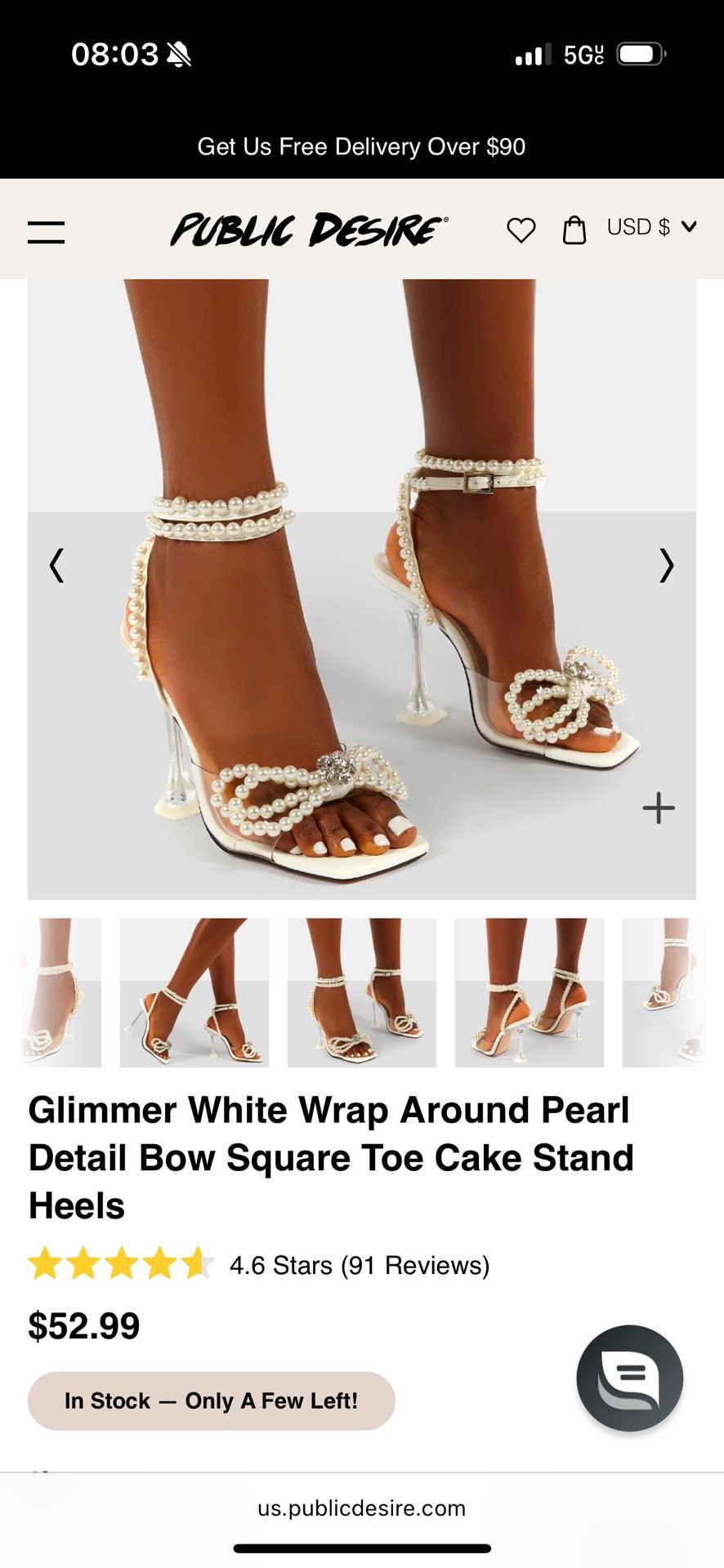This screenshot has width=724, height=1568.
Task: Advance carousel with right arrow
Action: (x=666, y=564)
